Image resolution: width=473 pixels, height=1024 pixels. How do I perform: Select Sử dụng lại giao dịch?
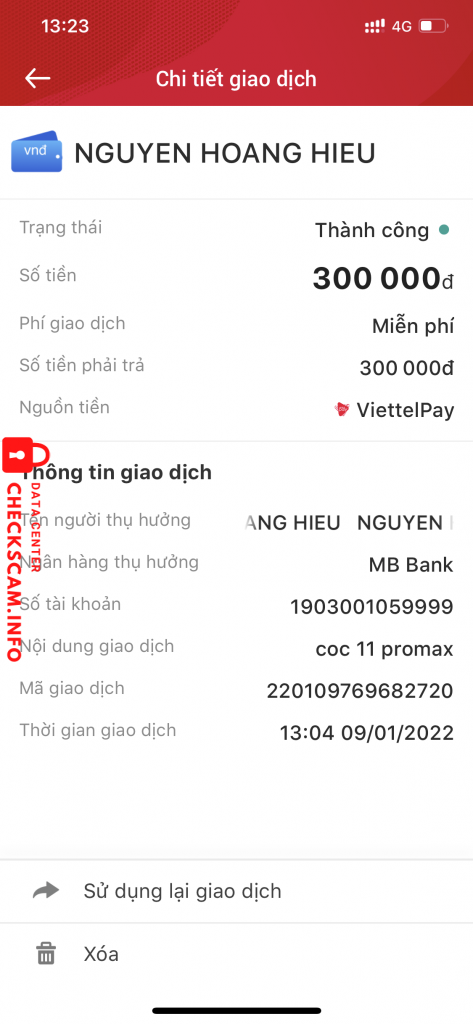(236, 891)
